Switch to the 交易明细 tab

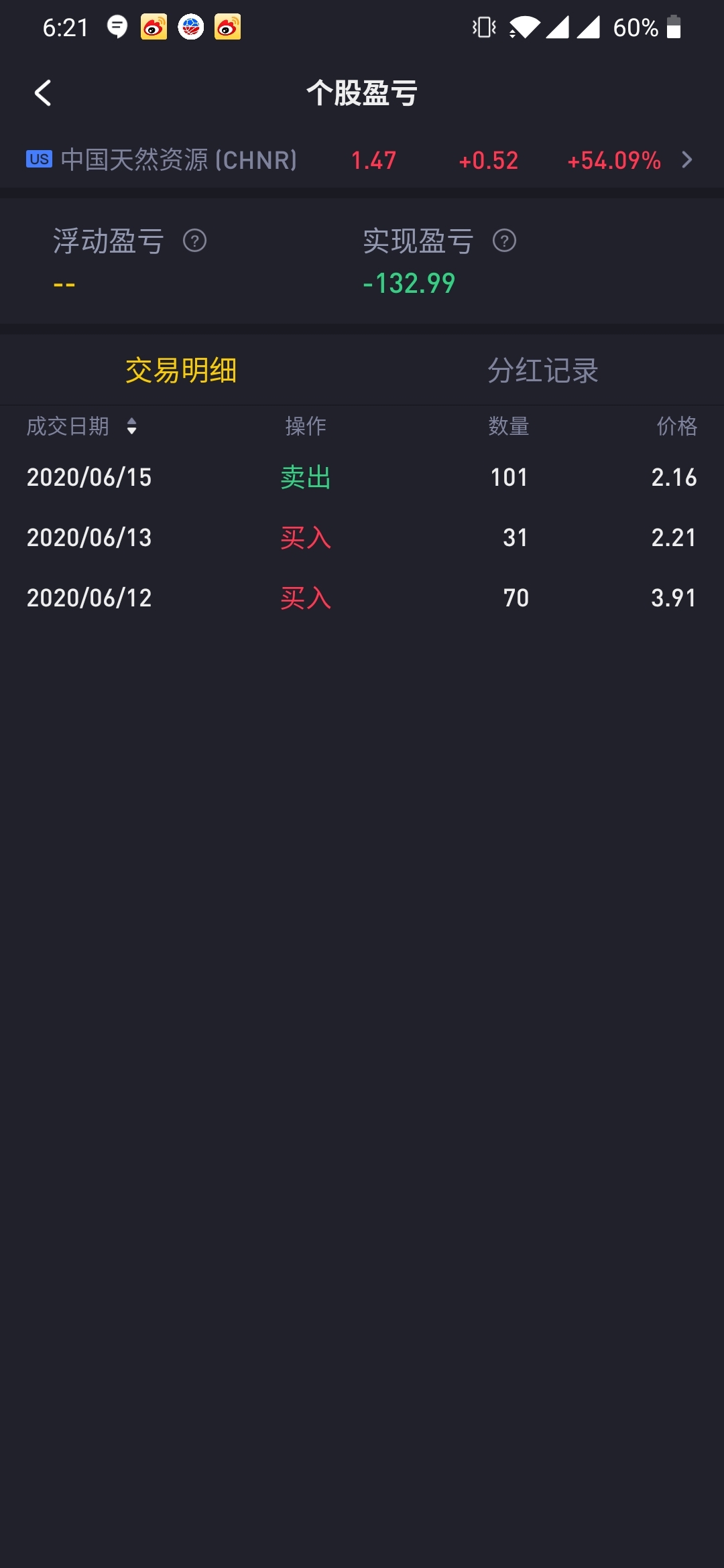click(x=181, y=371)
